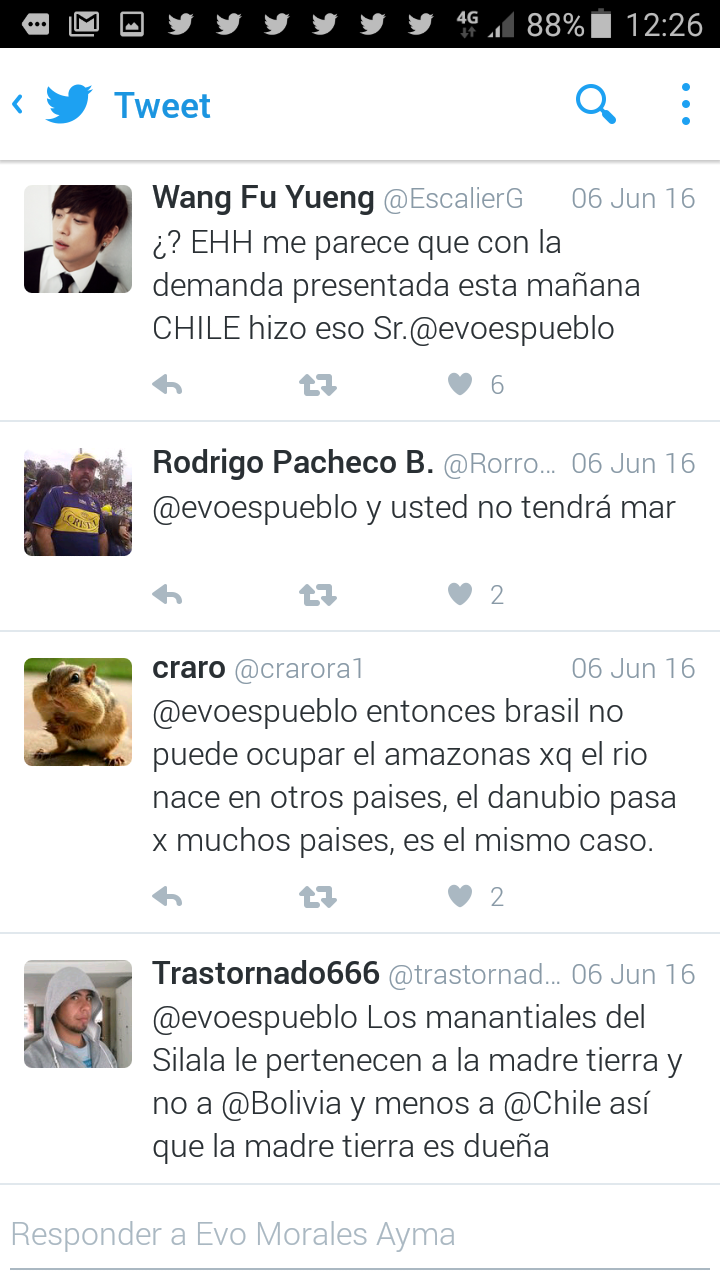Open Rodrigo Pacheco B.'s avatar

point(78,502)
